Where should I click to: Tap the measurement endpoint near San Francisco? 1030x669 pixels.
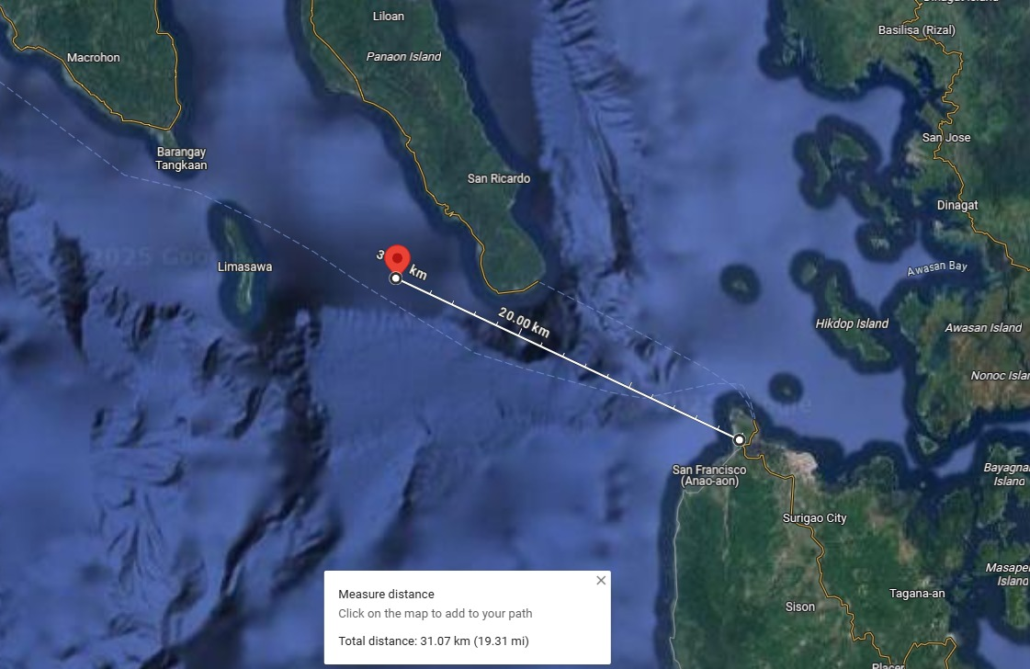(x=739, y=440)
